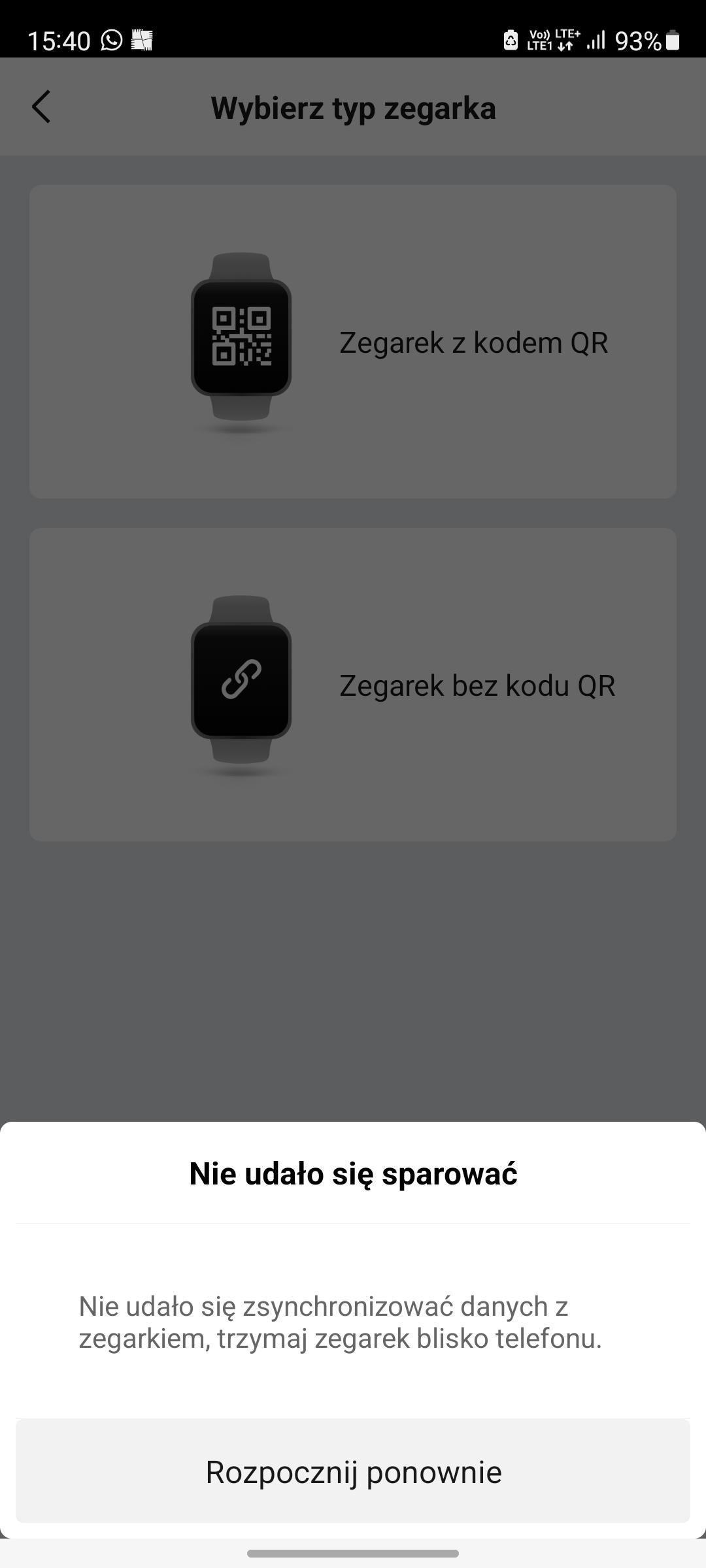Select Zegarek z kodem QR card
706x1568 pixels.
coord(353,342)
